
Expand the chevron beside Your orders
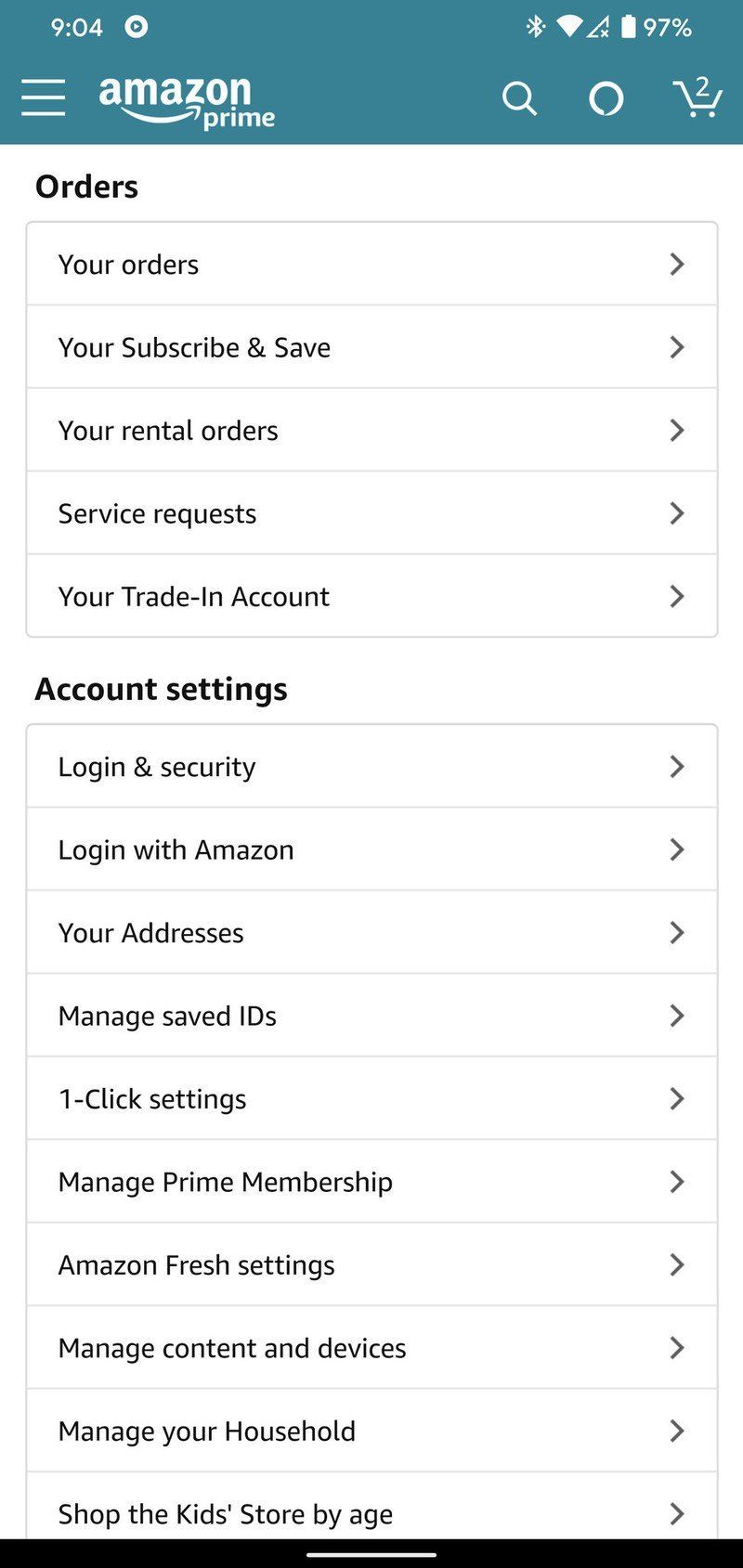[677, 264]
